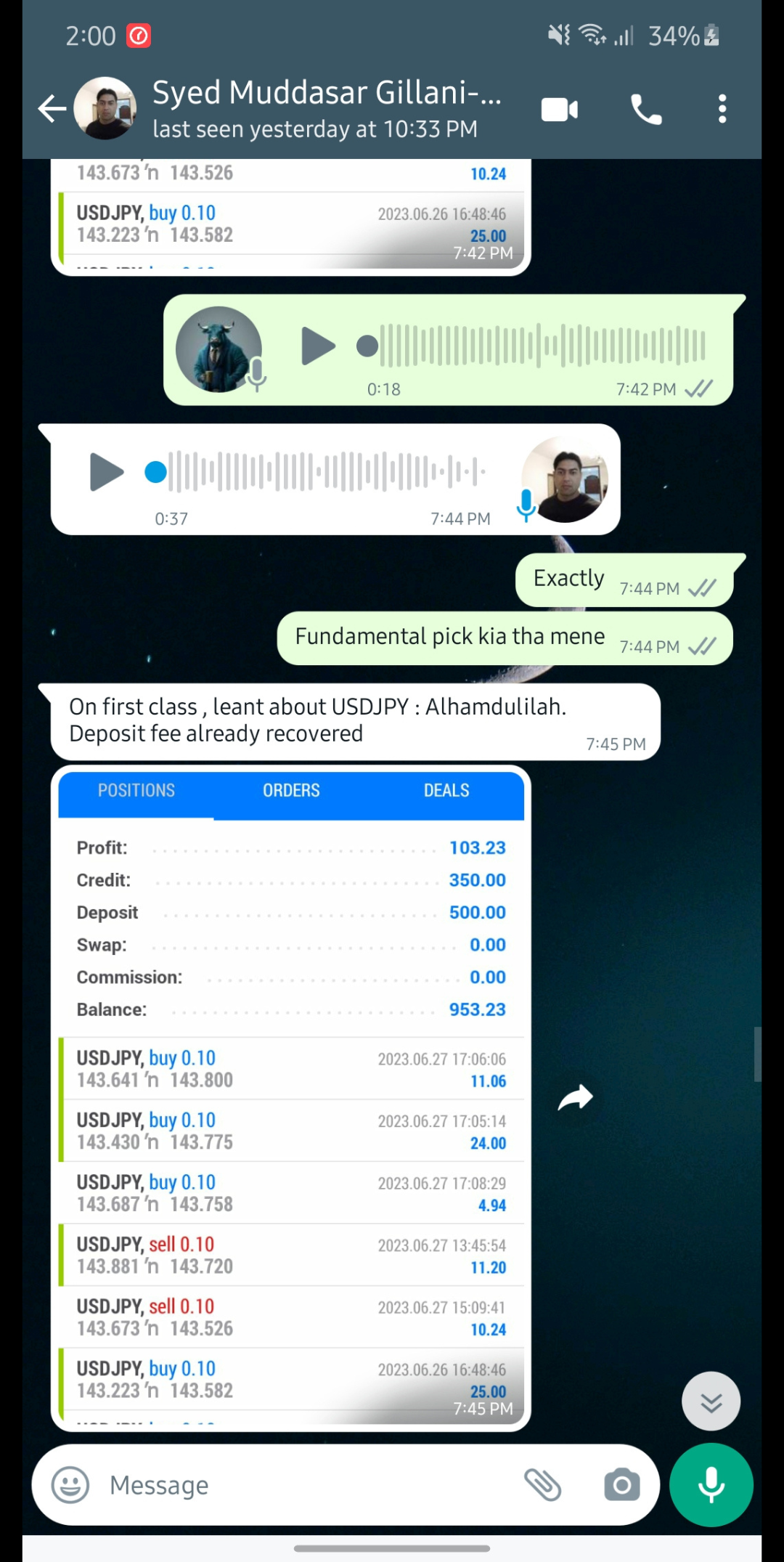Start a voice call with Syed
This screenshot has height=1562, width=784.
click(x=645, y=110)
